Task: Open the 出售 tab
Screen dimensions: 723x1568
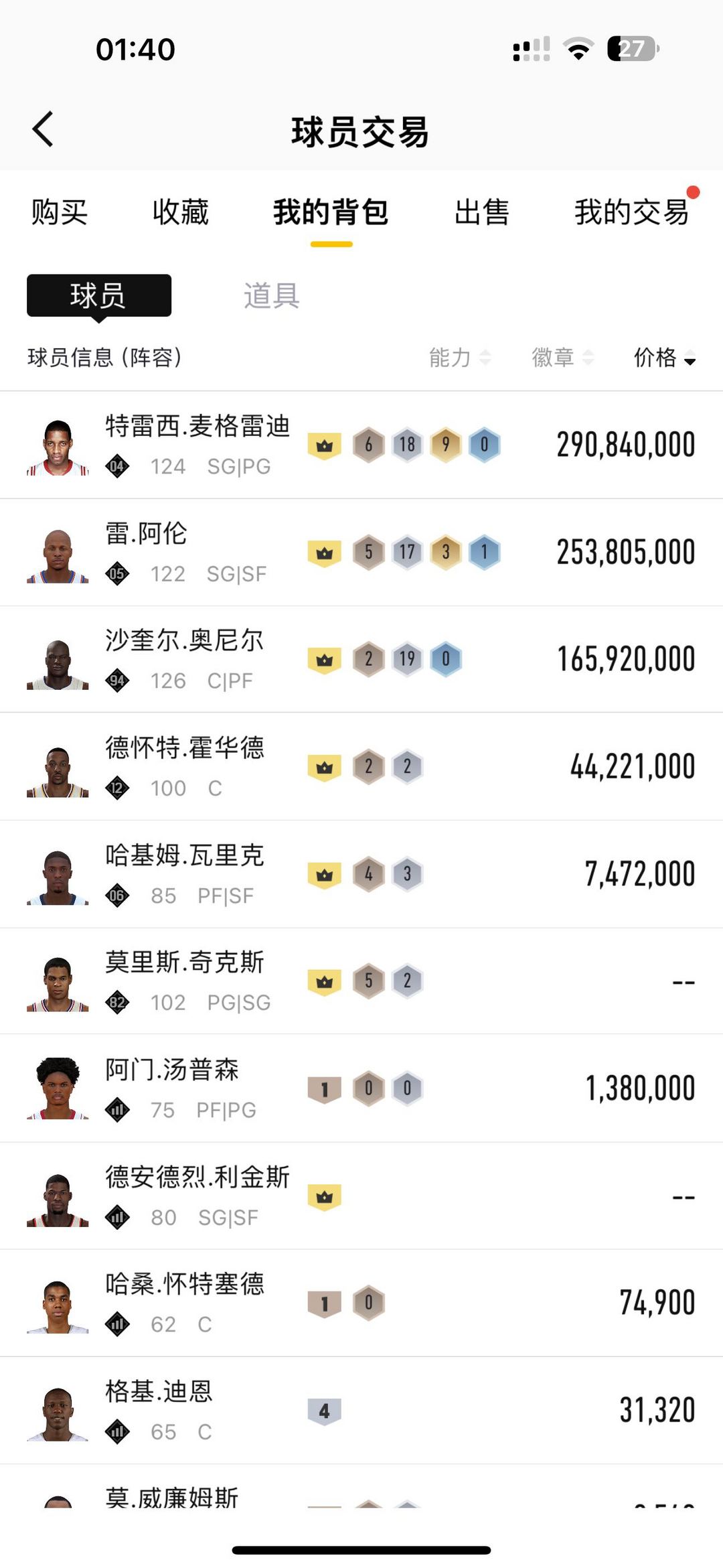Action: pos(481,212)
